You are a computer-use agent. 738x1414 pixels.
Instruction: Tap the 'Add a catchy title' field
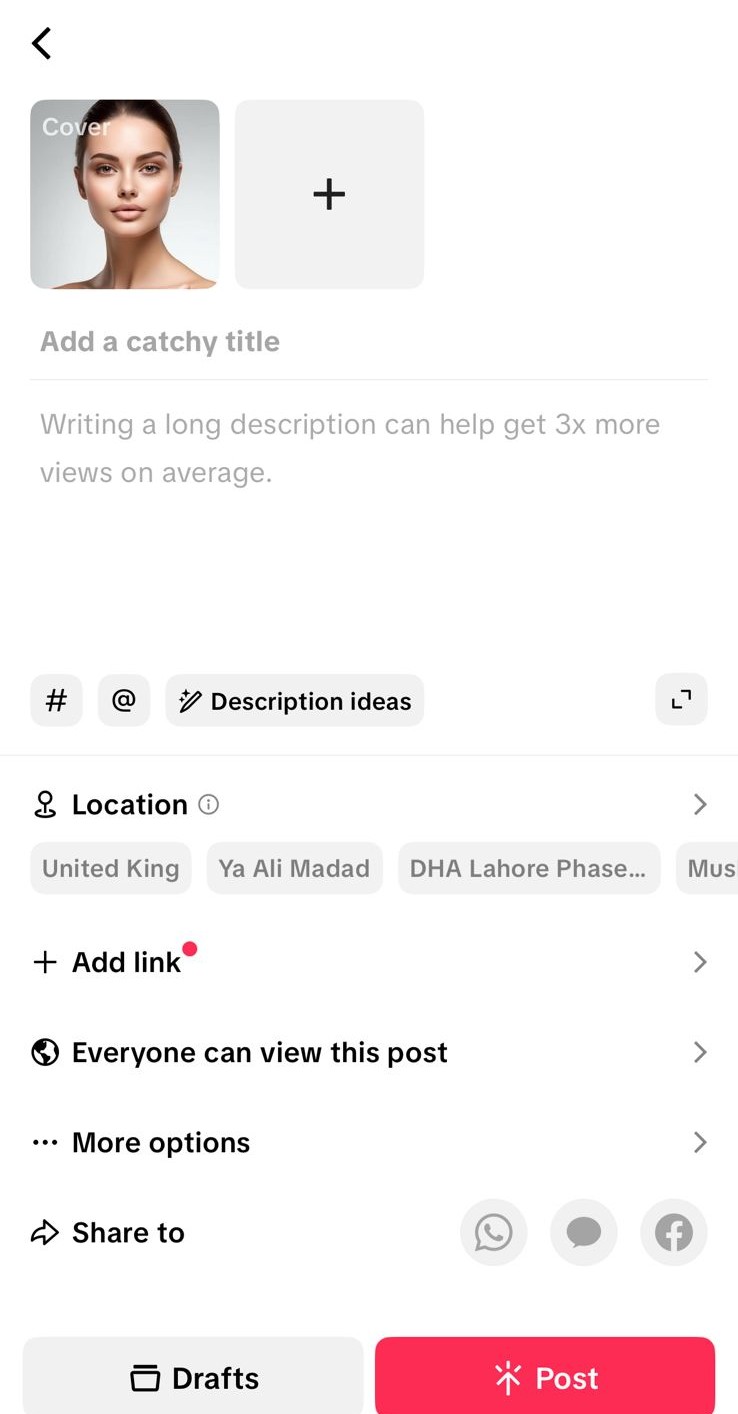pos(369,342)
